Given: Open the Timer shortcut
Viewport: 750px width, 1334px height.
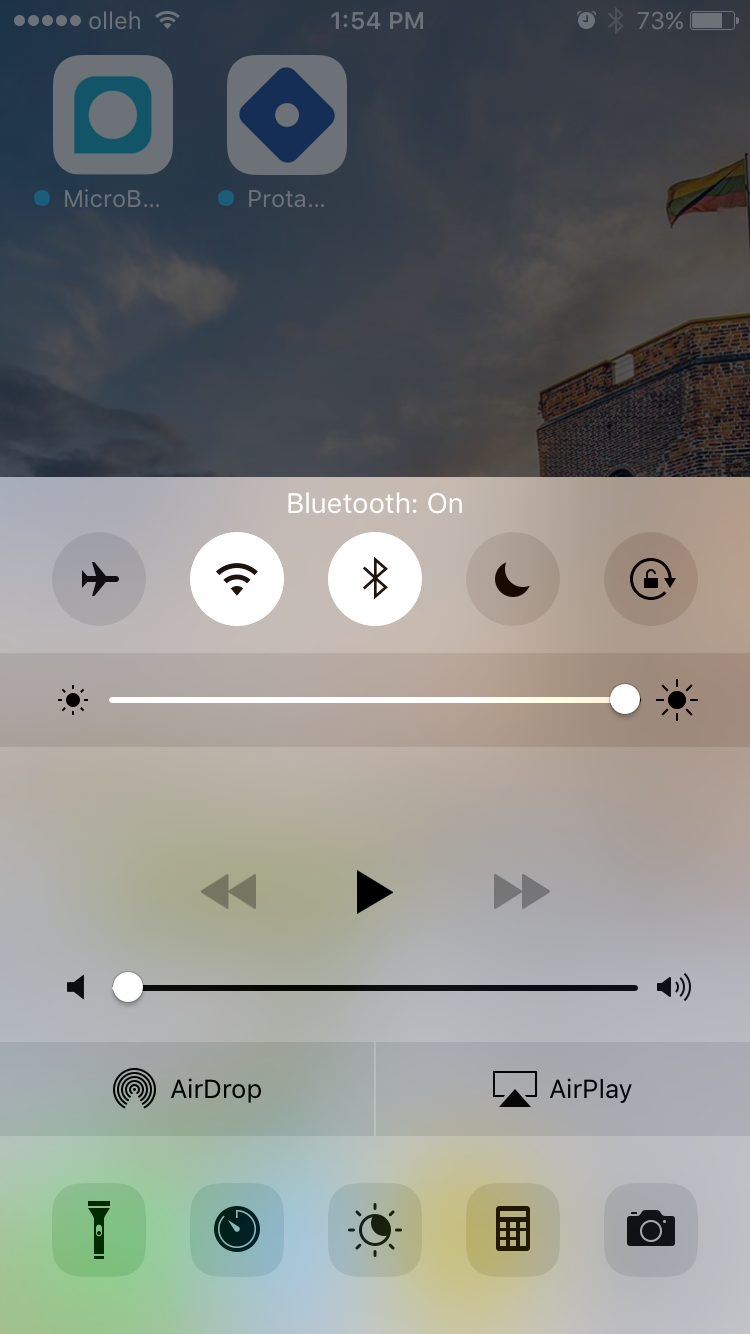Looking at the screenshot, I should (237, 1229).
